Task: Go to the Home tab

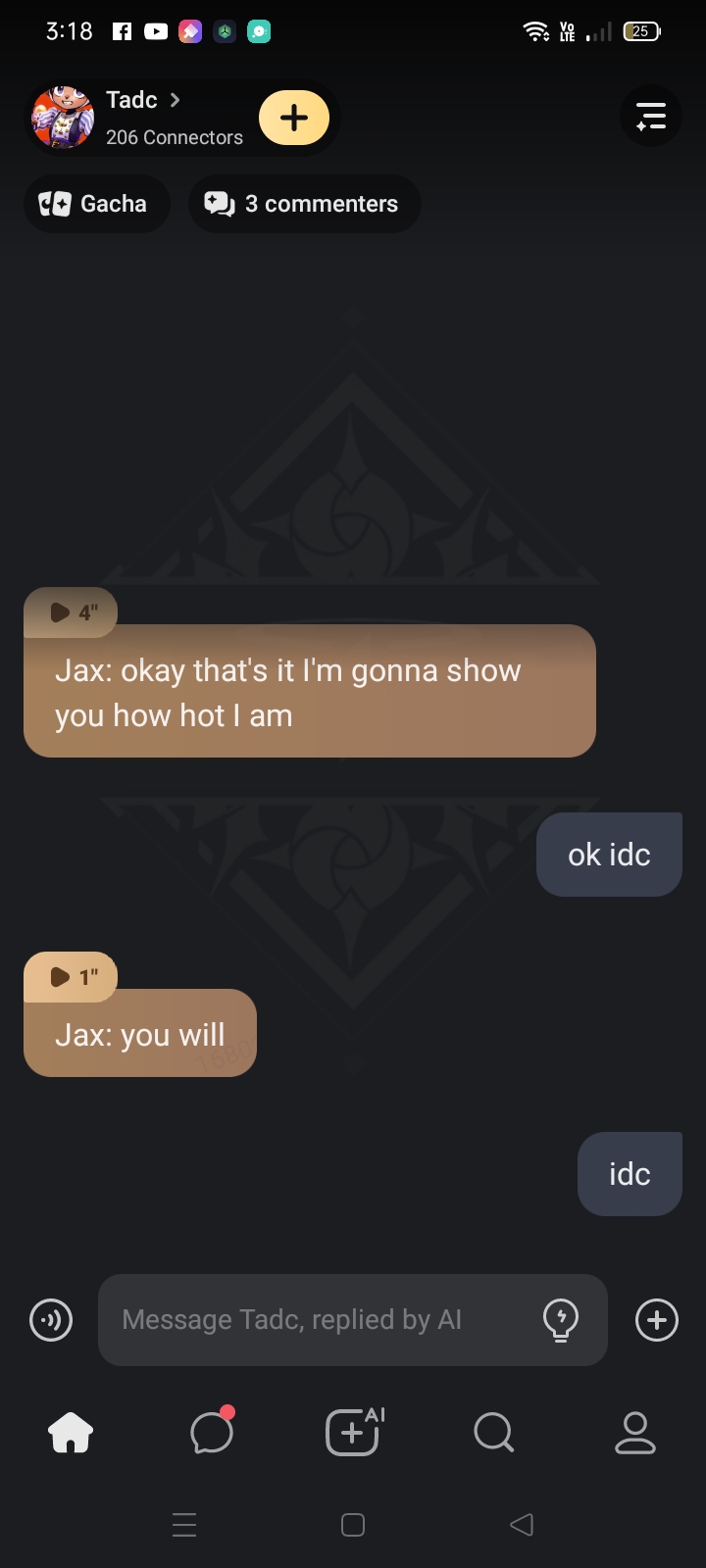Action: [x=71, y=1433]
